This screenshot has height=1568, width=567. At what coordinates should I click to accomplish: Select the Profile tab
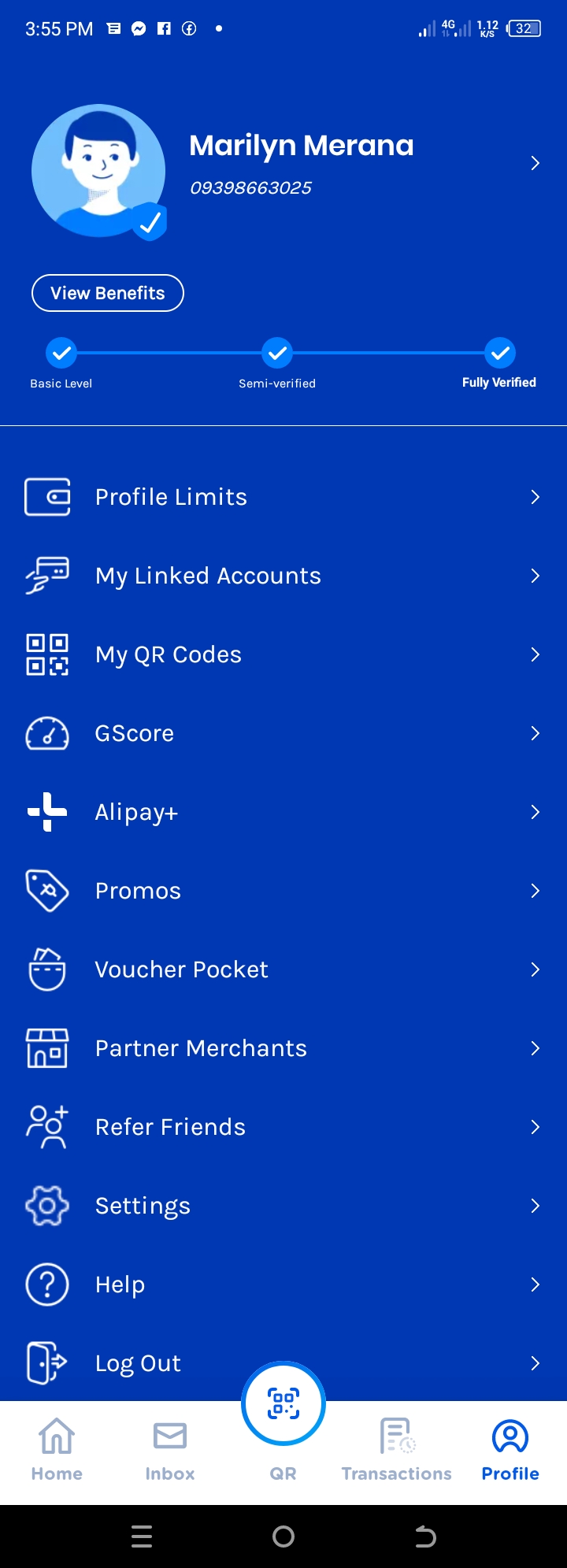coord(510,1450)
